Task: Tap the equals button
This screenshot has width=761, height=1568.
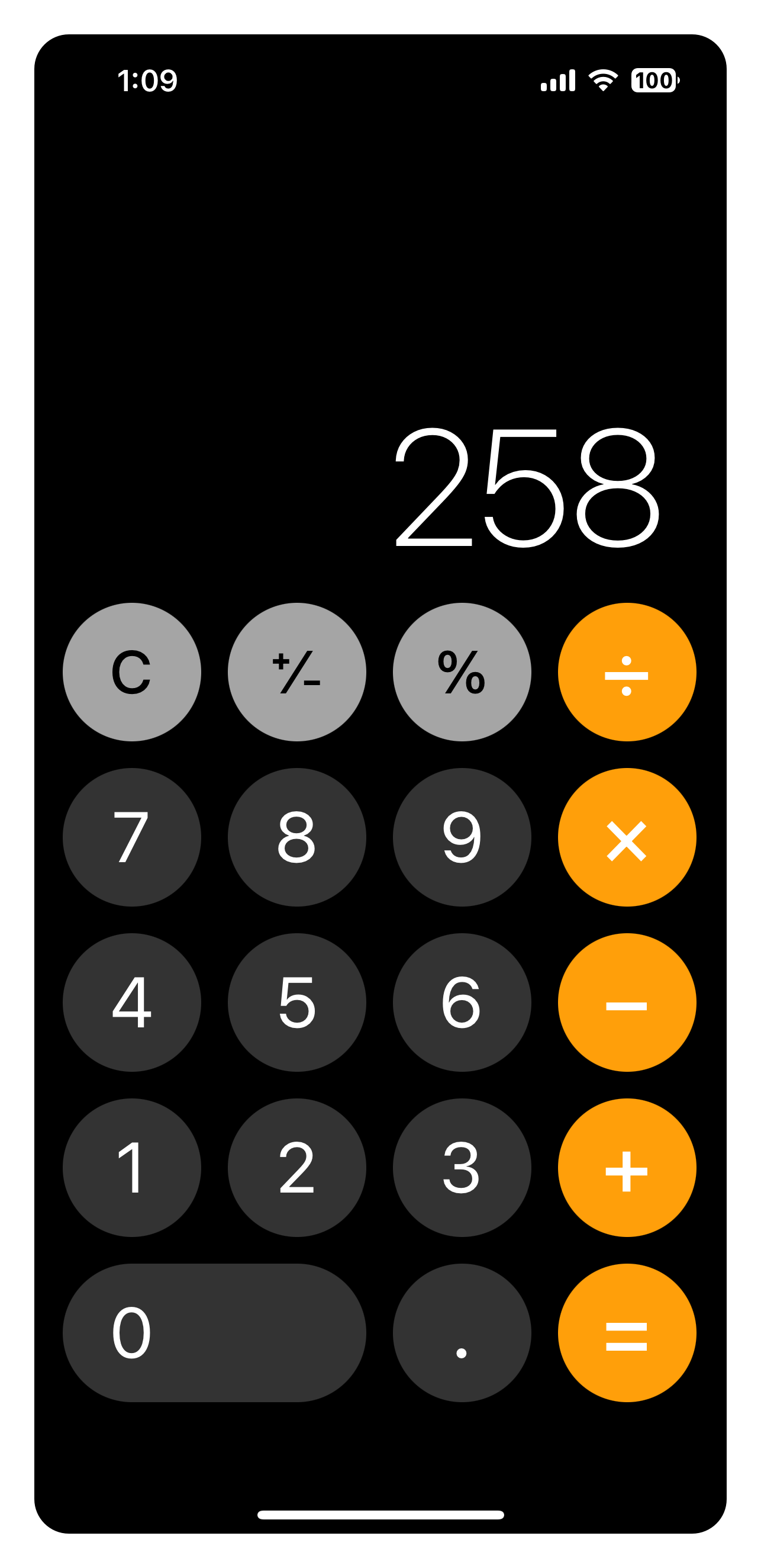Action: click(627, 1333)
